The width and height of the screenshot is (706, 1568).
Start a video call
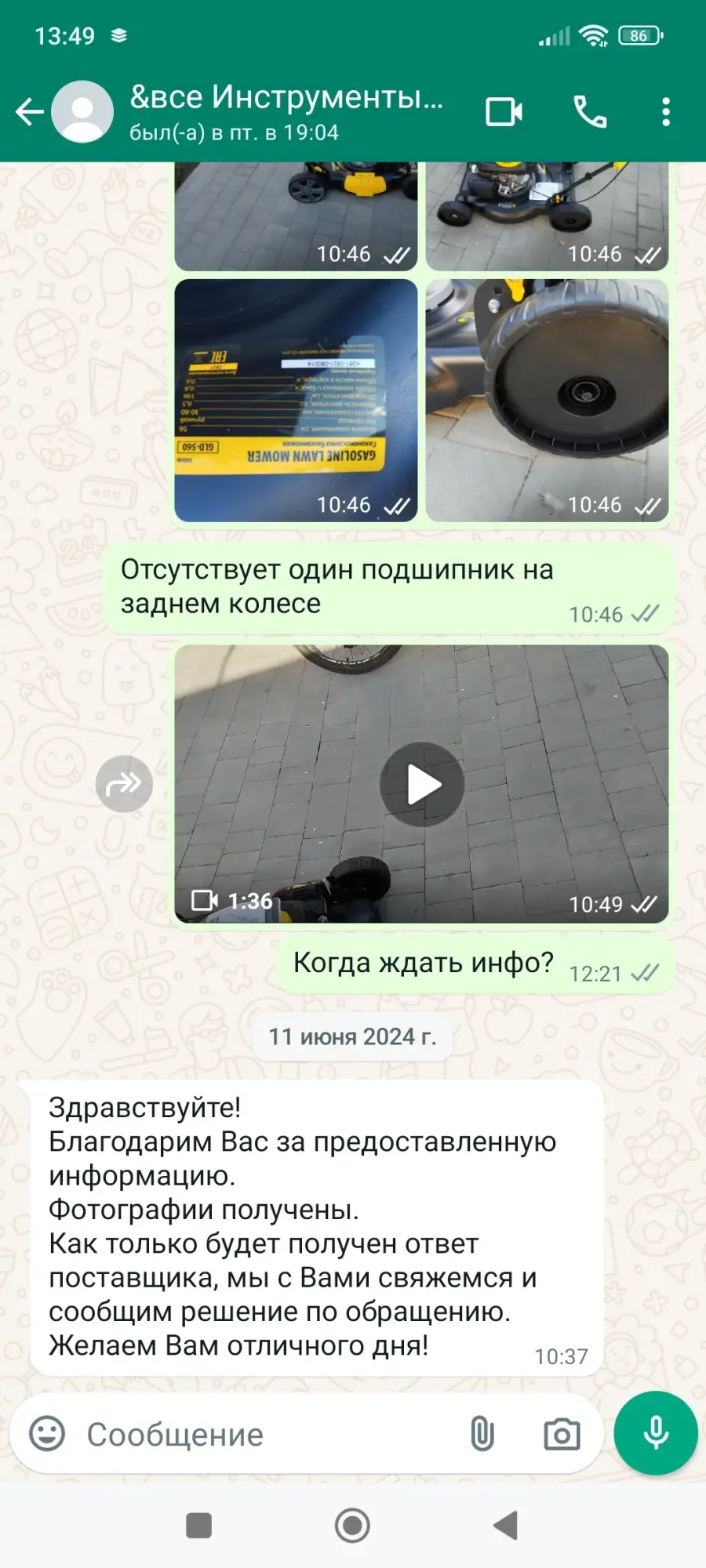coord(504,112)
